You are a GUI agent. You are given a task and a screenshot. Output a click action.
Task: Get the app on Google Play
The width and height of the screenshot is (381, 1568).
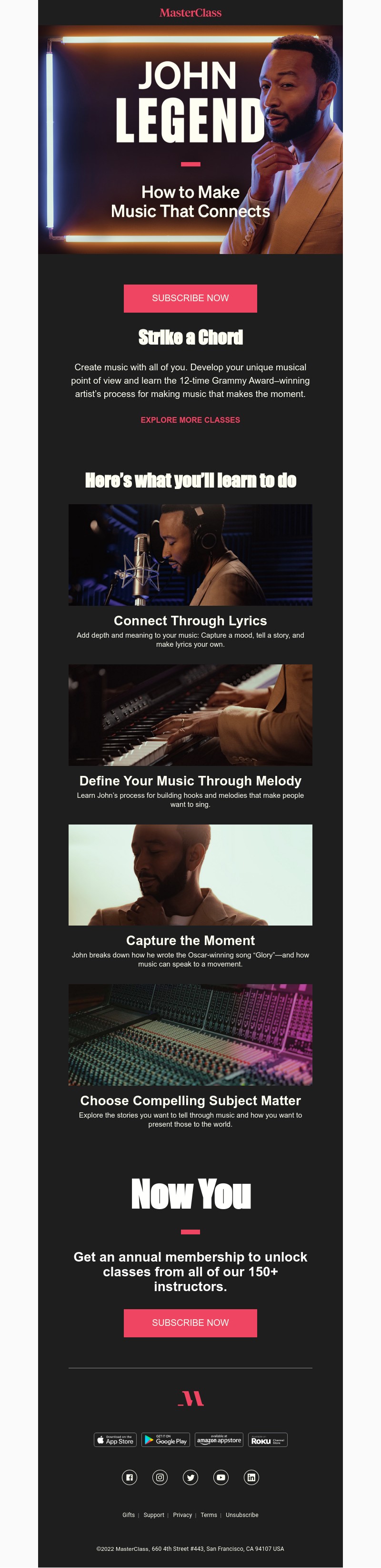[166, 1440]
